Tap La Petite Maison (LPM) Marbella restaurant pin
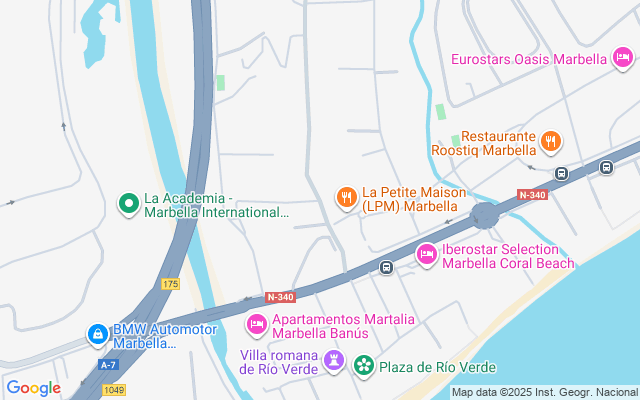640x400 pixels. click(x=346, y=198)
